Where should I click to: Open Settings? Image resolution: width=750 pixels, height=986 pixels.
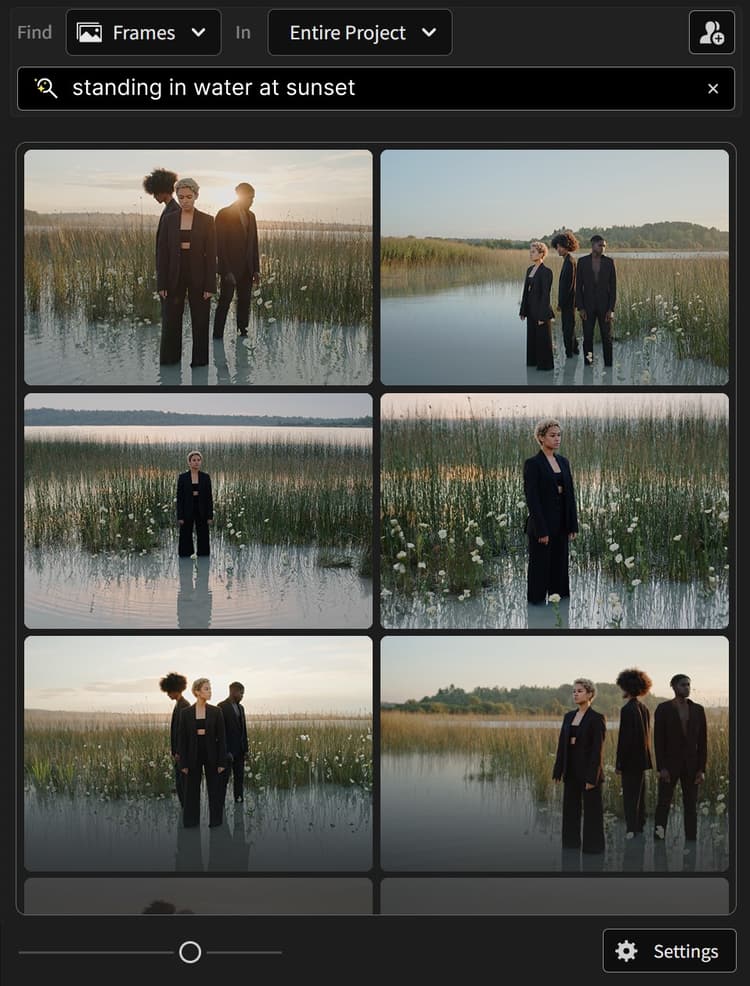click(669, 951)
